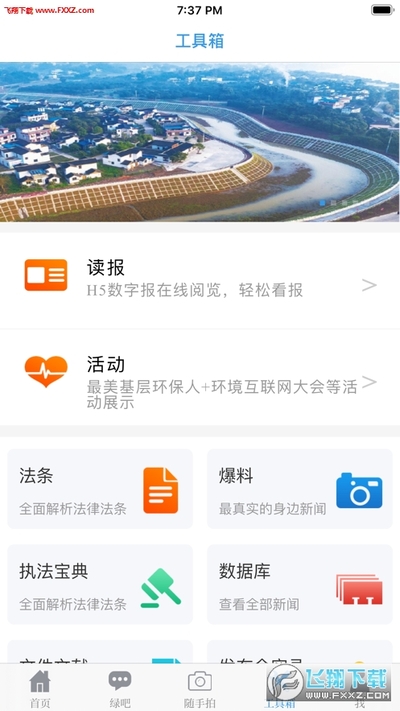Image resolution: width=400 pixels, height=711 pixels.
Task: Open the 执法宝典 card
Action: tap(100, 584)
